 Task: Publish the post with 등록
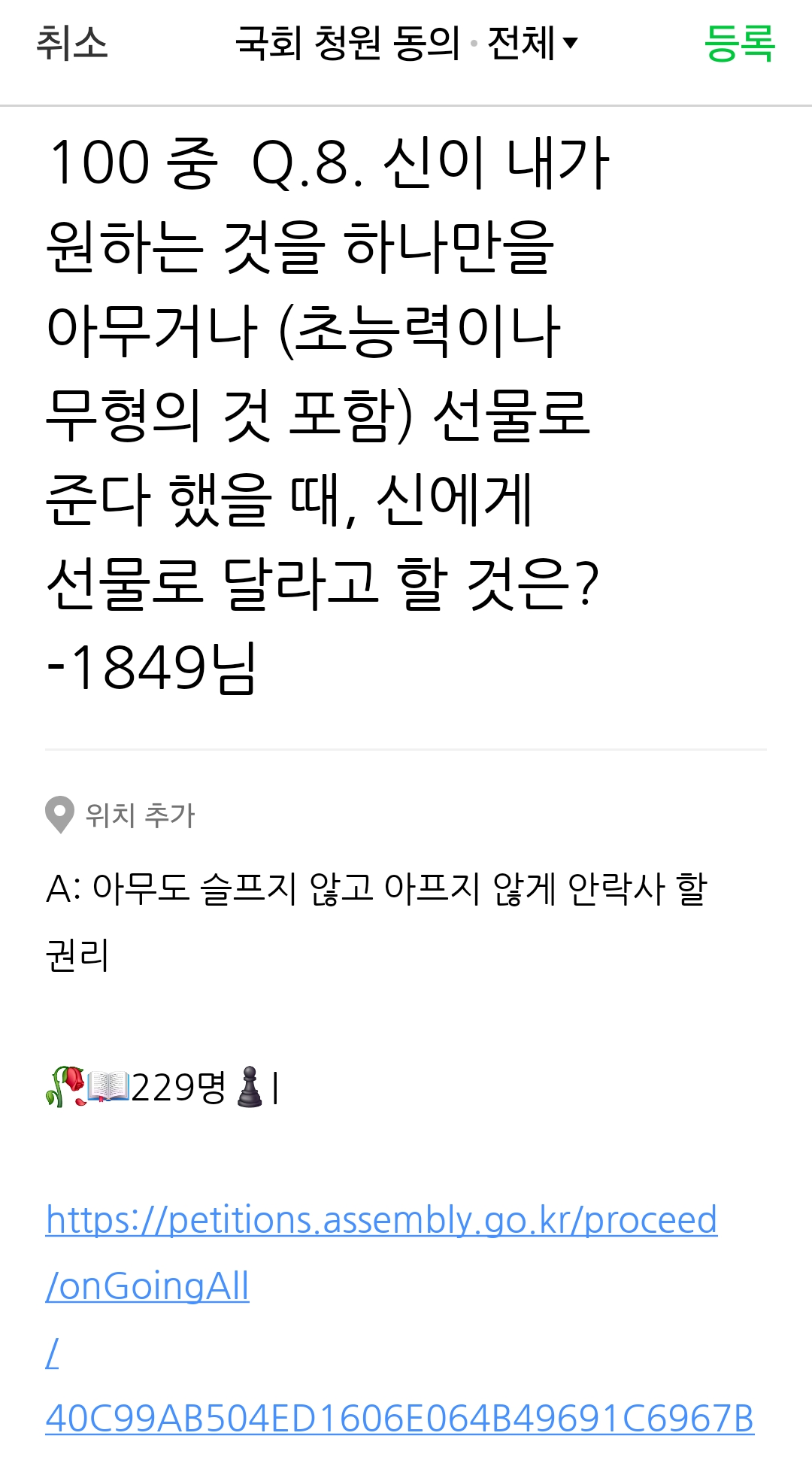tap(739, 43)
